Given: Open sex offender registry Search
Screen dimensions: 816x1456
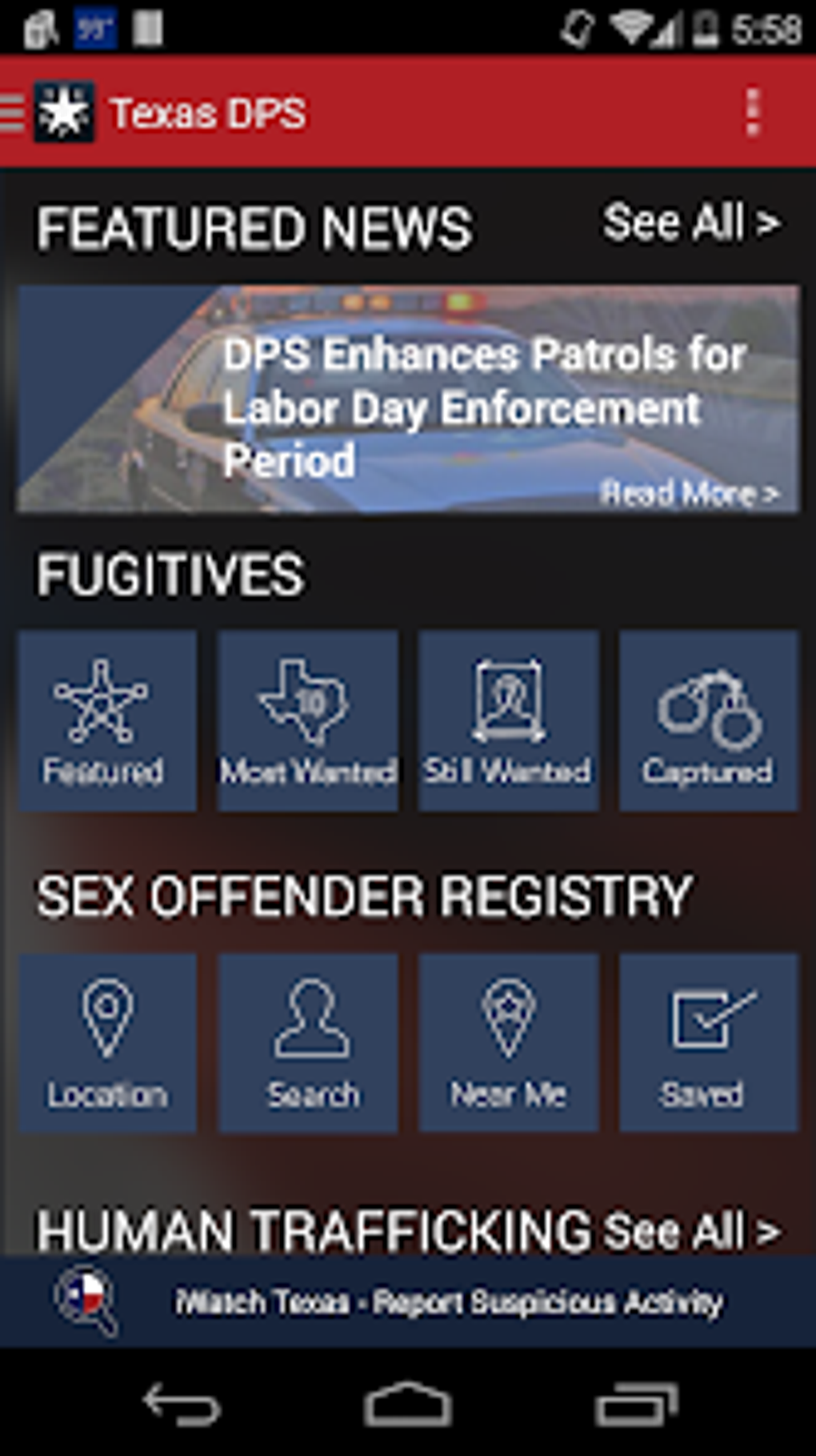Looking at the screenshot, I should [x=308, y=1042].
